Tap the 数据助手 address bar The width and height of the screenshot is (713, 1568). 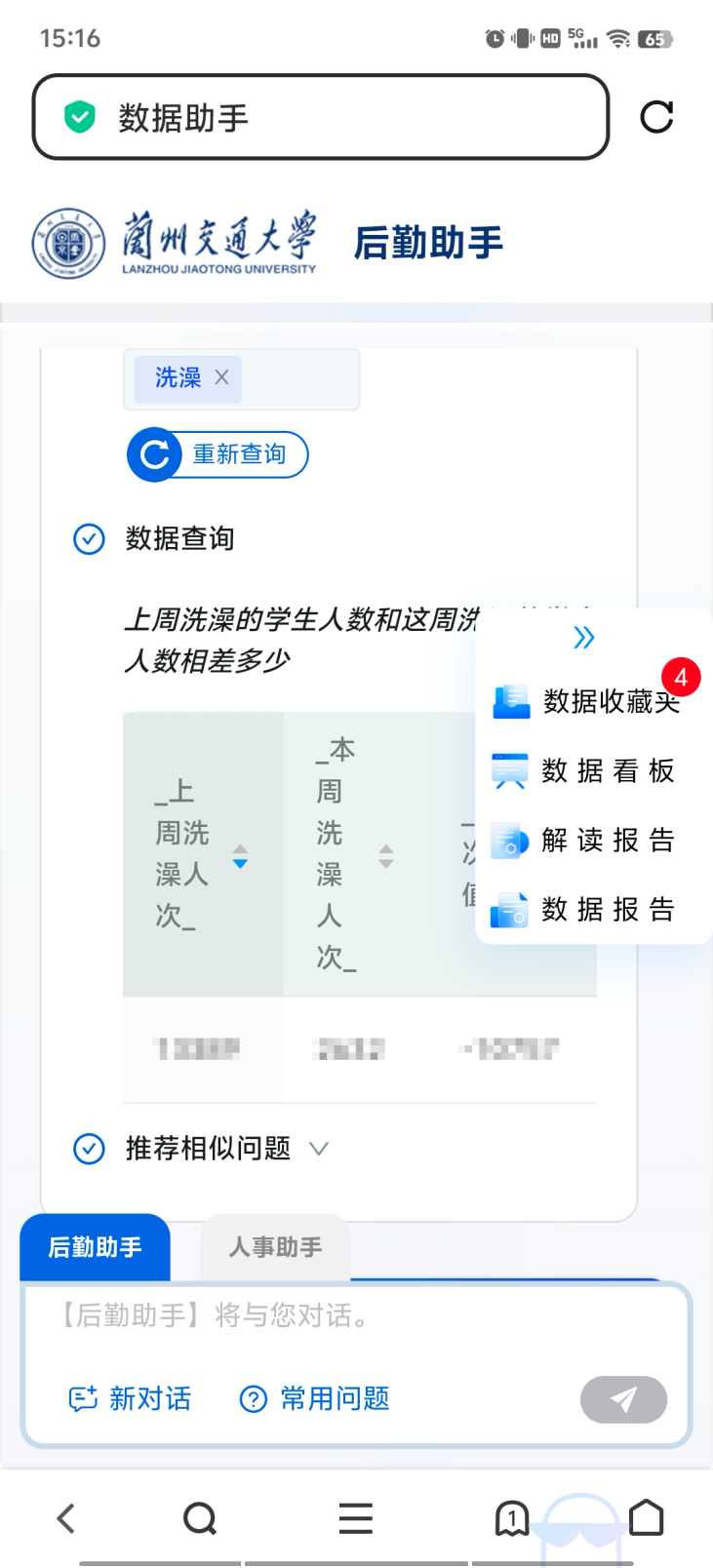point(320,118)
